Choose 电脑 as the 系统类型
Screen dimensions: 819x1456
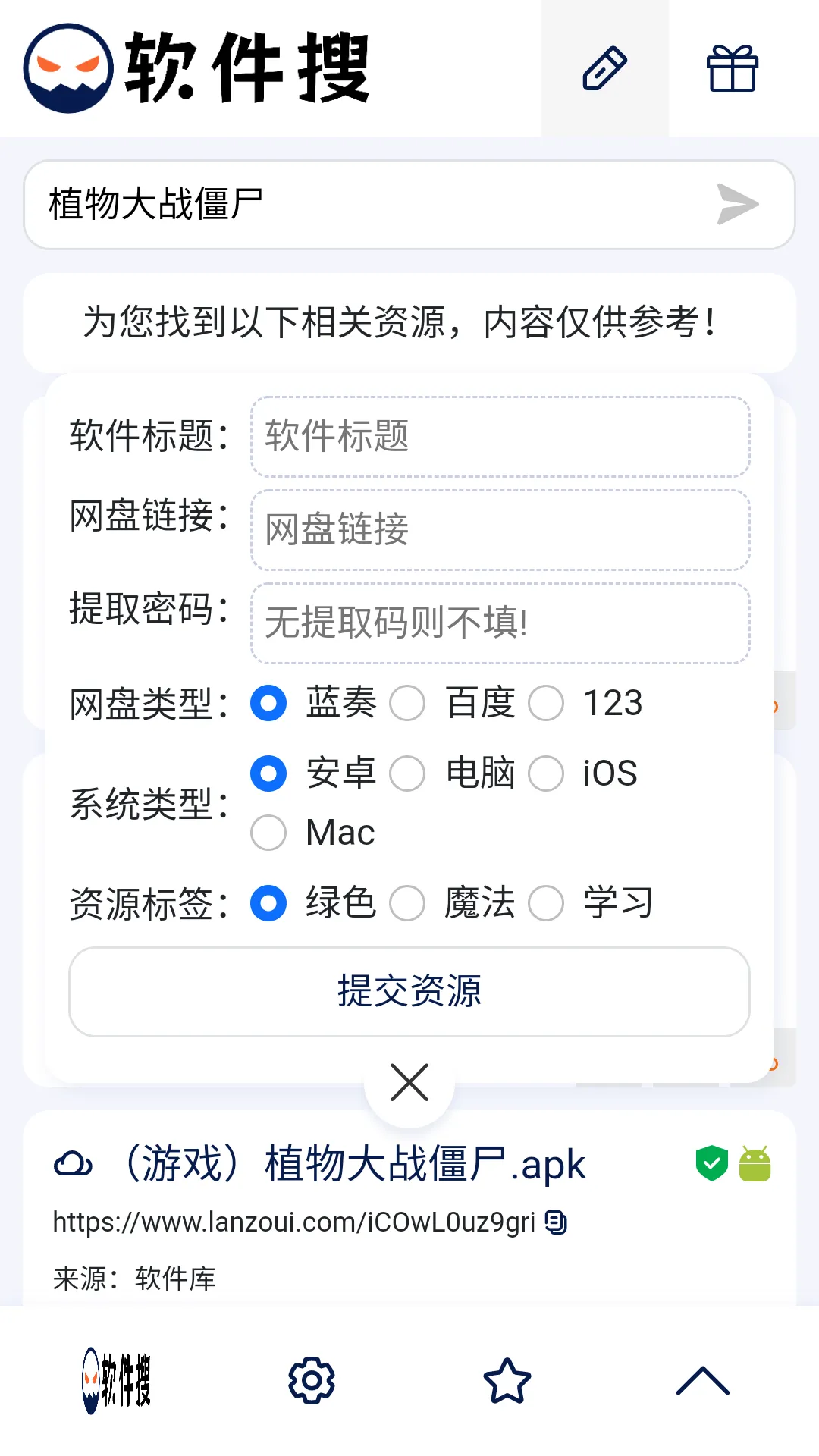pyautogui.click(x=408, y=774)
